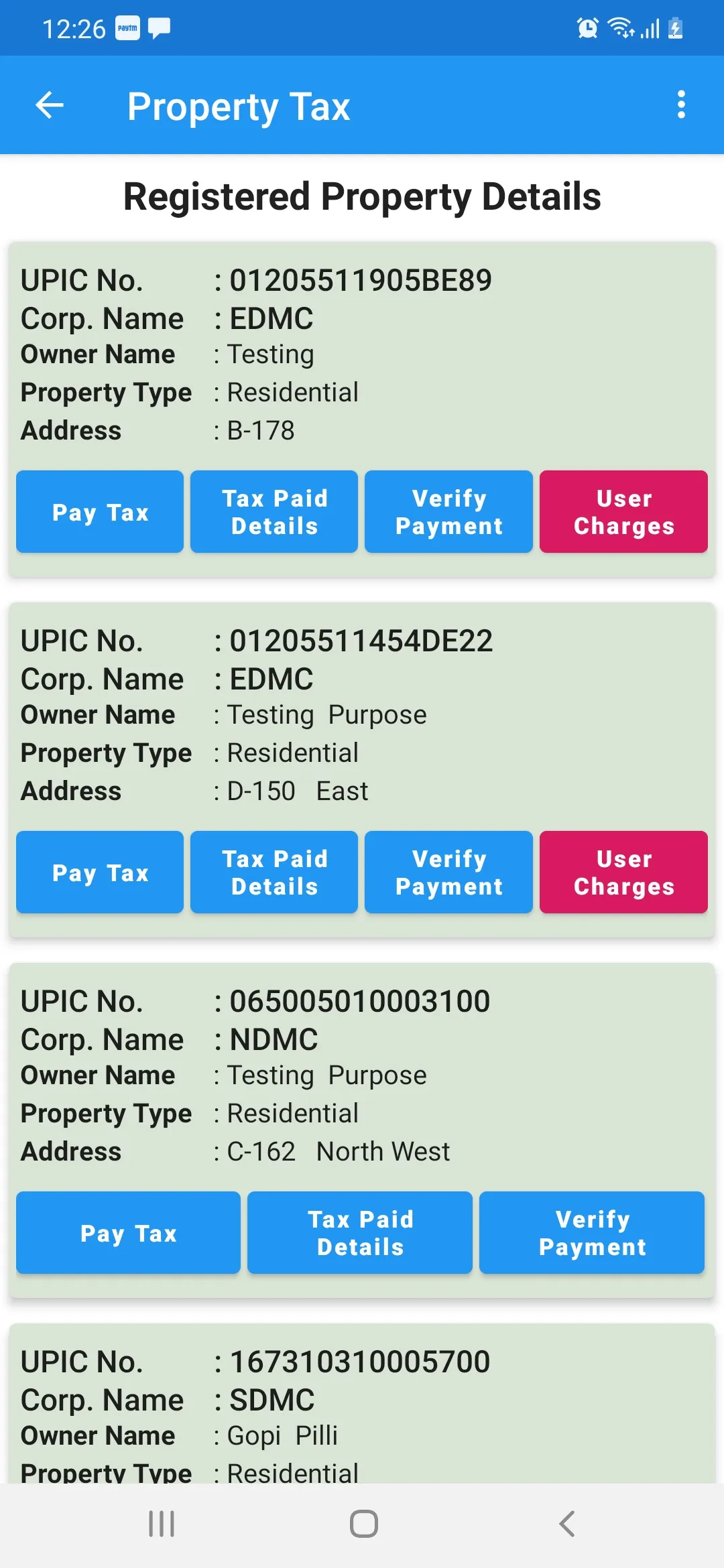
Task: View User Charges for UPIC 01205511454DE22
Action: [623, 872]
